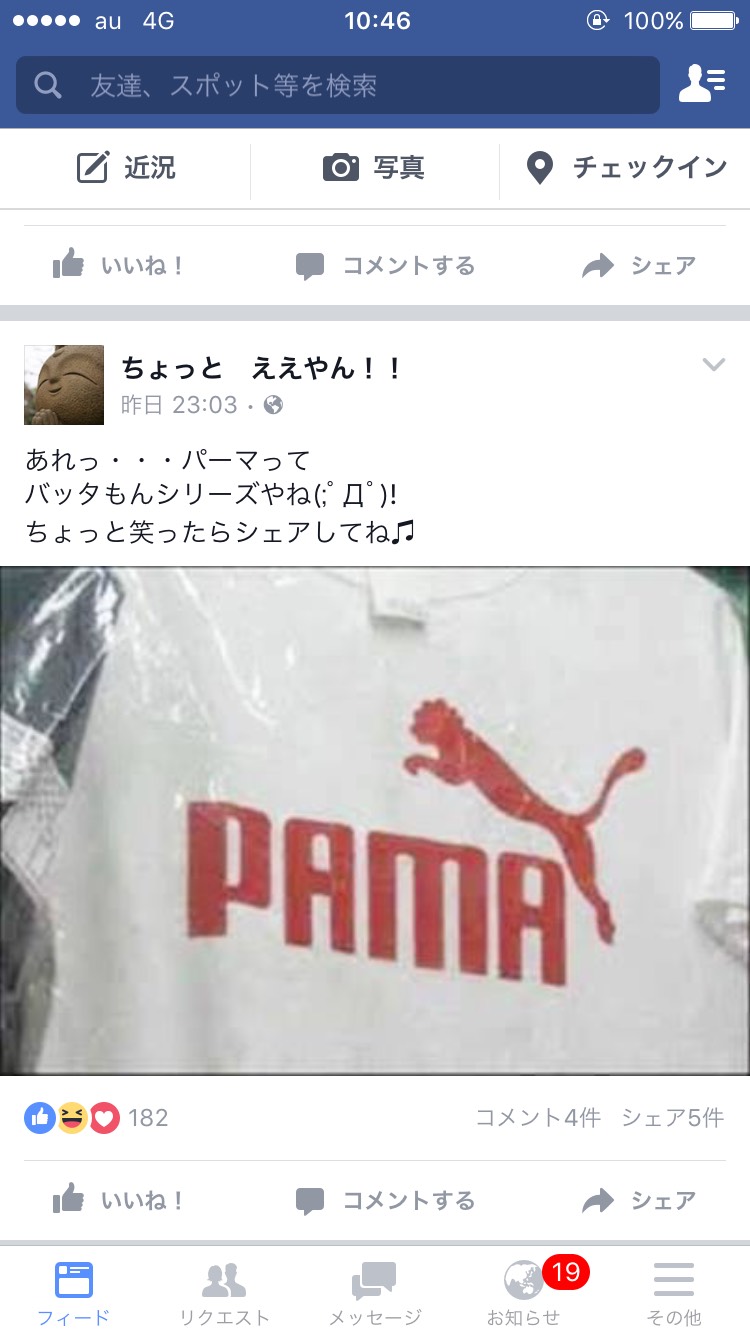Like the PAMA post with いいね！
The height and width of the screenshot is (1334, 750).
point(118,1200)
